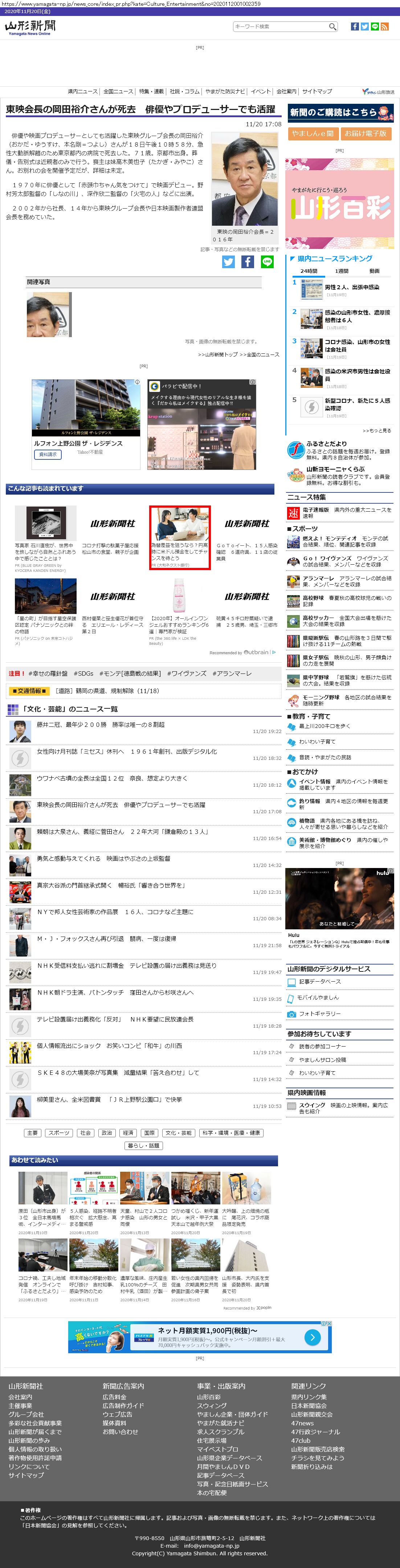This screenshot has height=1568, width=400.
Task: Open 記事データベース under digital services
Action: tap(320, 982)
